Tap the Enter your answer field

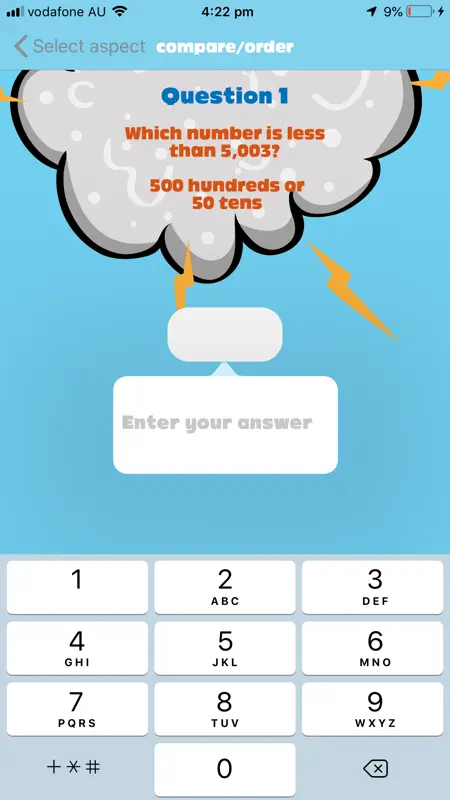pyautogui.click(x=225, y=424)
